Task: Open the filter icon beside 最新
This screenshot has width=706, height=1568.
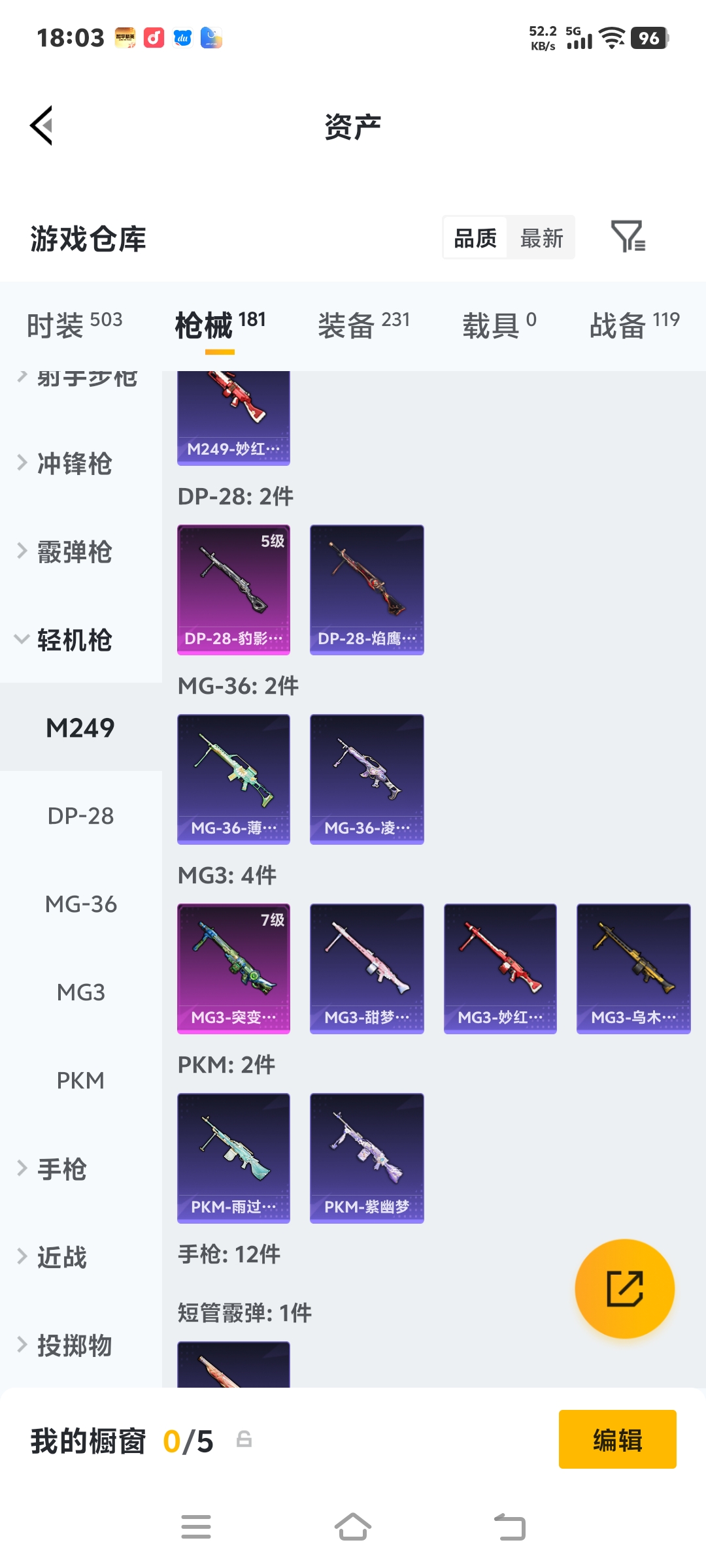Action: [x=628, y=237]
